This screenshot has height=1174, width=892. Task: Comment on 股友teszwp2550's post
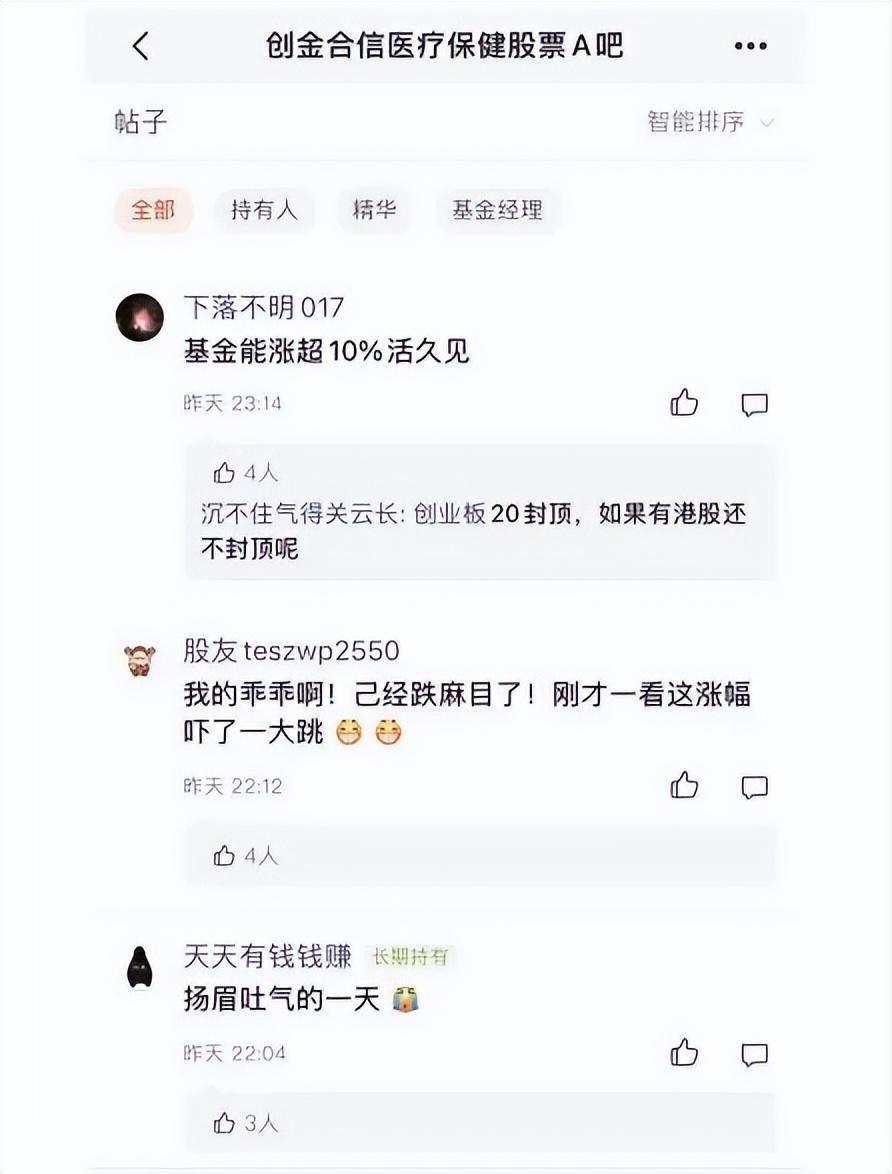click(x=754, y=787)
